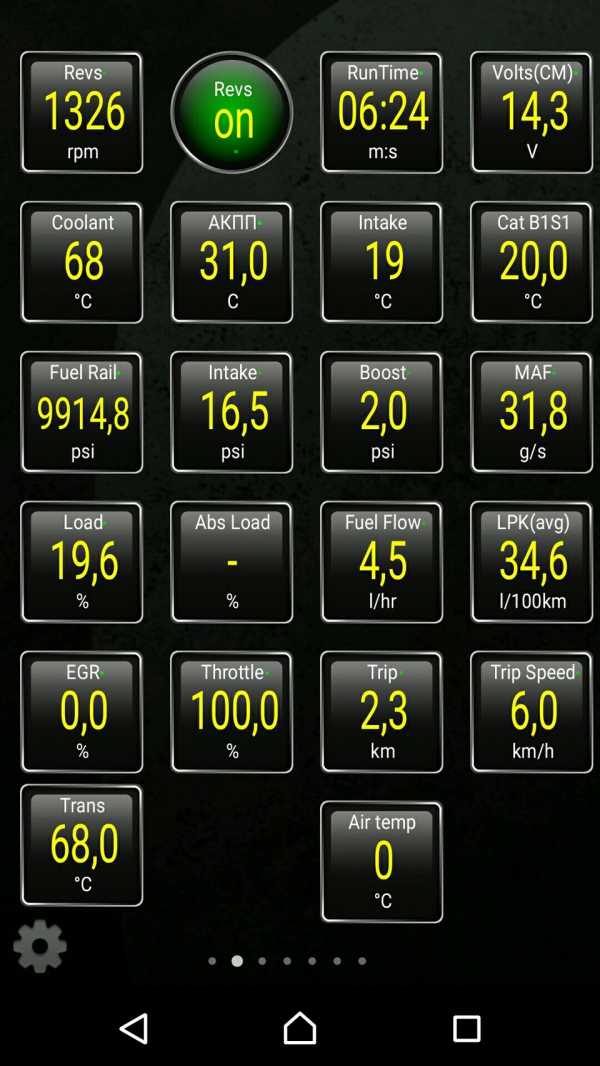Open the Fuel Flow gauge
The width and height of the screenshot is (600, 1066).
(382, 563)
